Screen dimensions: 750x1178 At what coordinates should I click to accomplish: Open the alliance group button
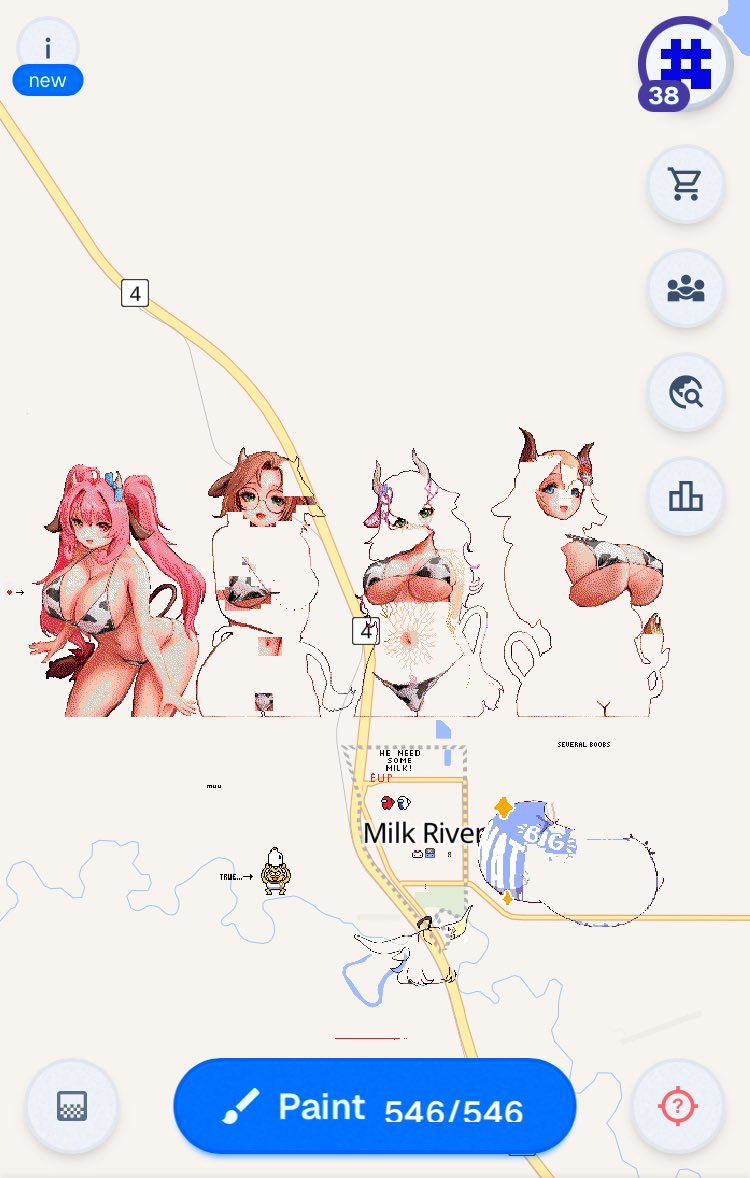point(686,289)
